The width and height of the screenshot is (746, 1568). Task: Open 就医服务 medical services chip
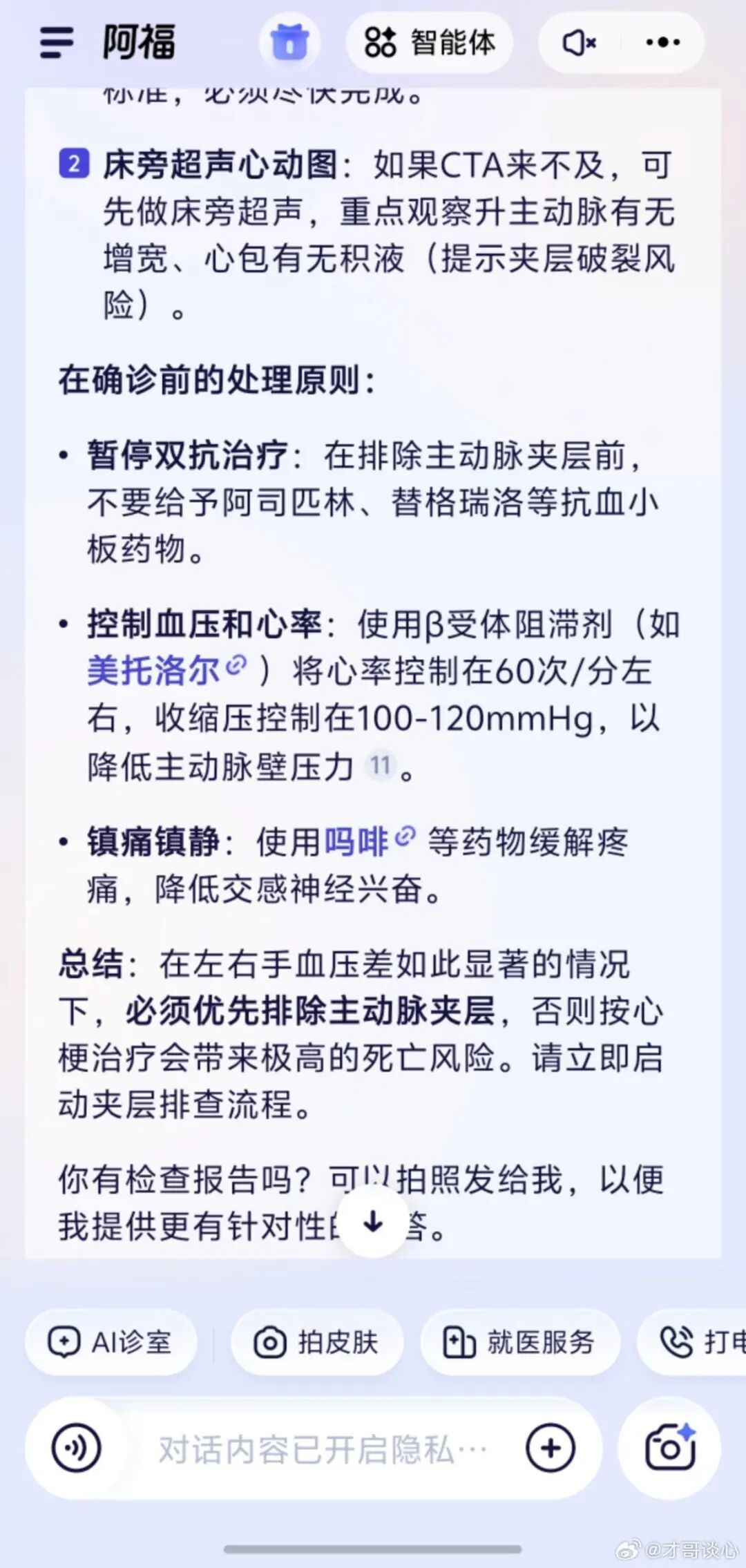[520, 1342]
